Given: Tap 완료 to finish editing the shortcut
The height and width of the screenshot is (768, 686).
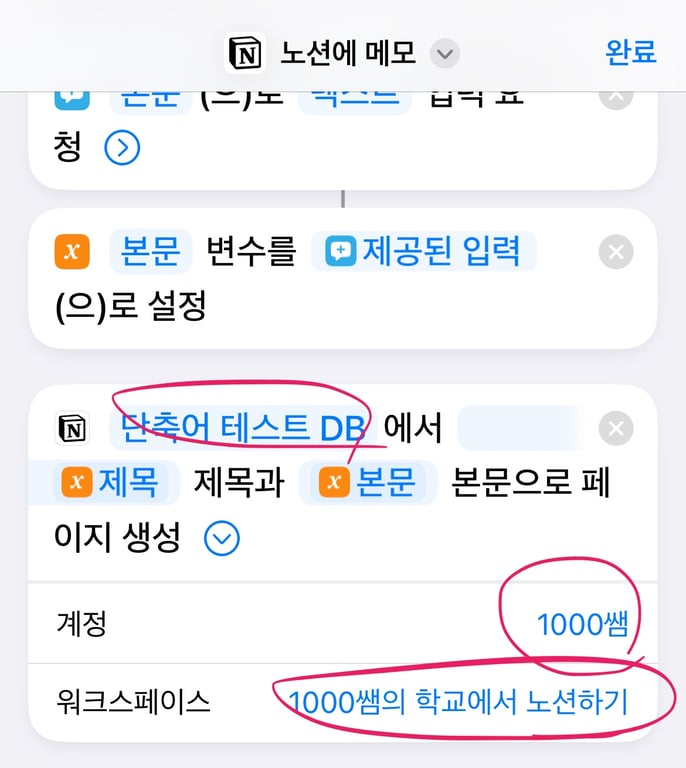Looking at the screenshot, I should coord(630,52).
